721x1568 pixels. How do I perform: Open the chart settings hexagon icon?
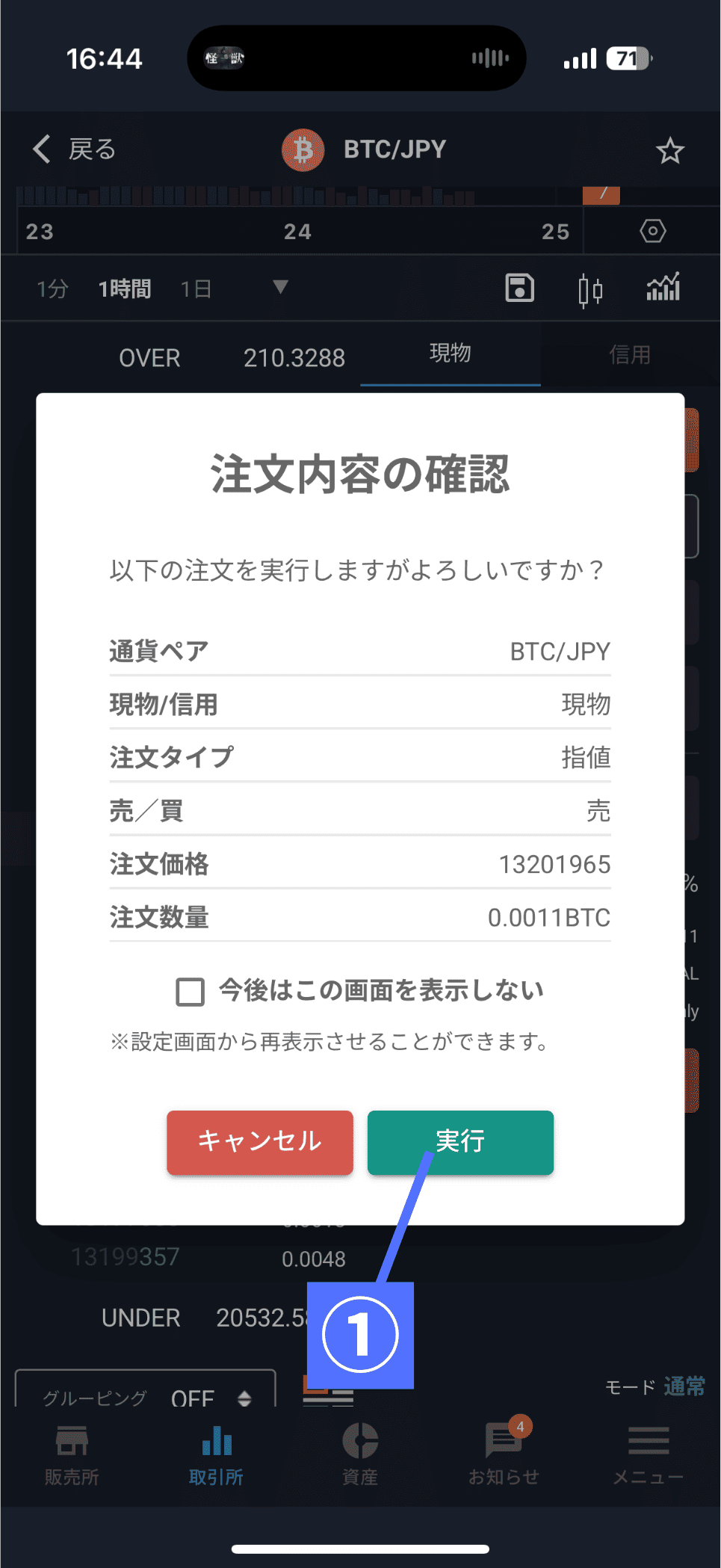coord(652,231)
